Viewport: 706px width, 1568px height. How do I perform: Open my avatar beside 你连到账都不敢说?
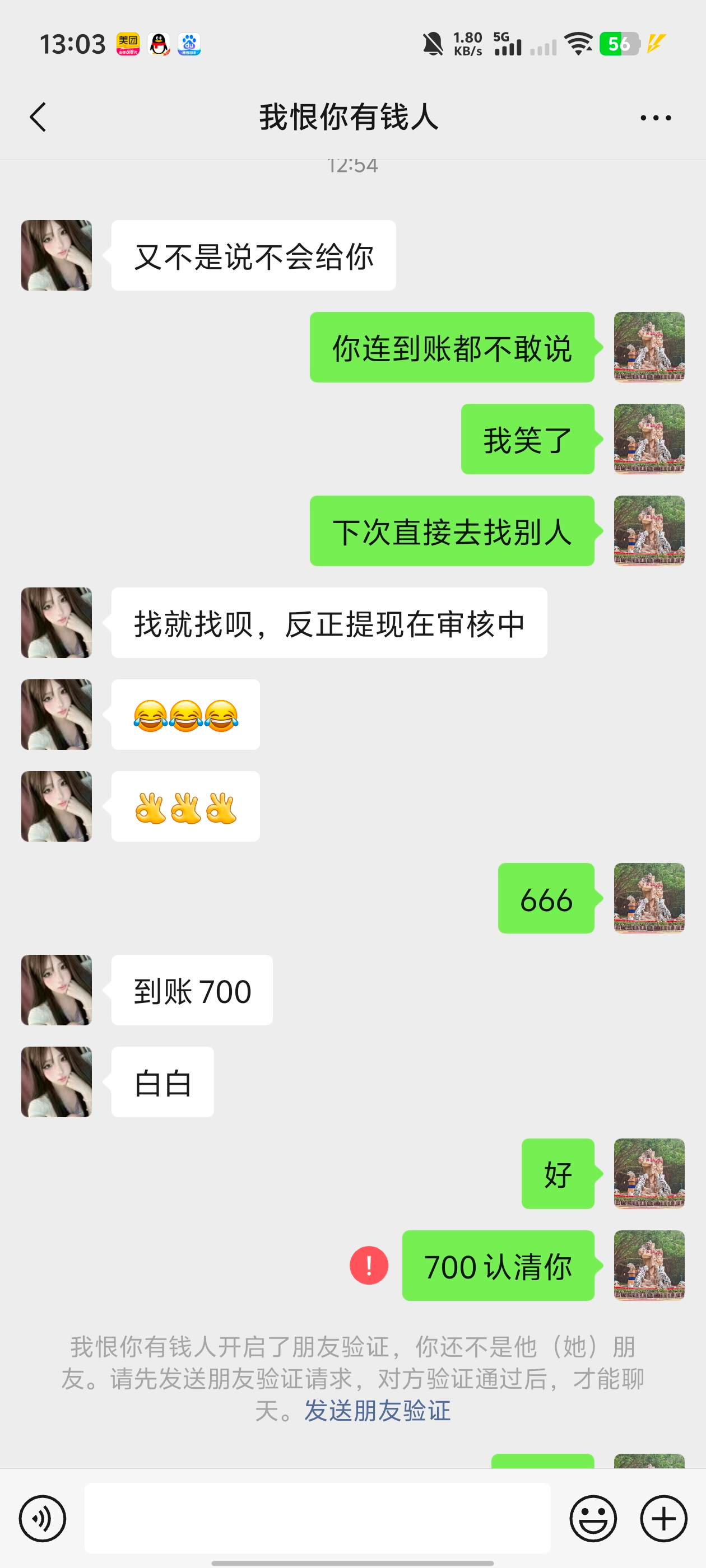[x=649, y=347]
